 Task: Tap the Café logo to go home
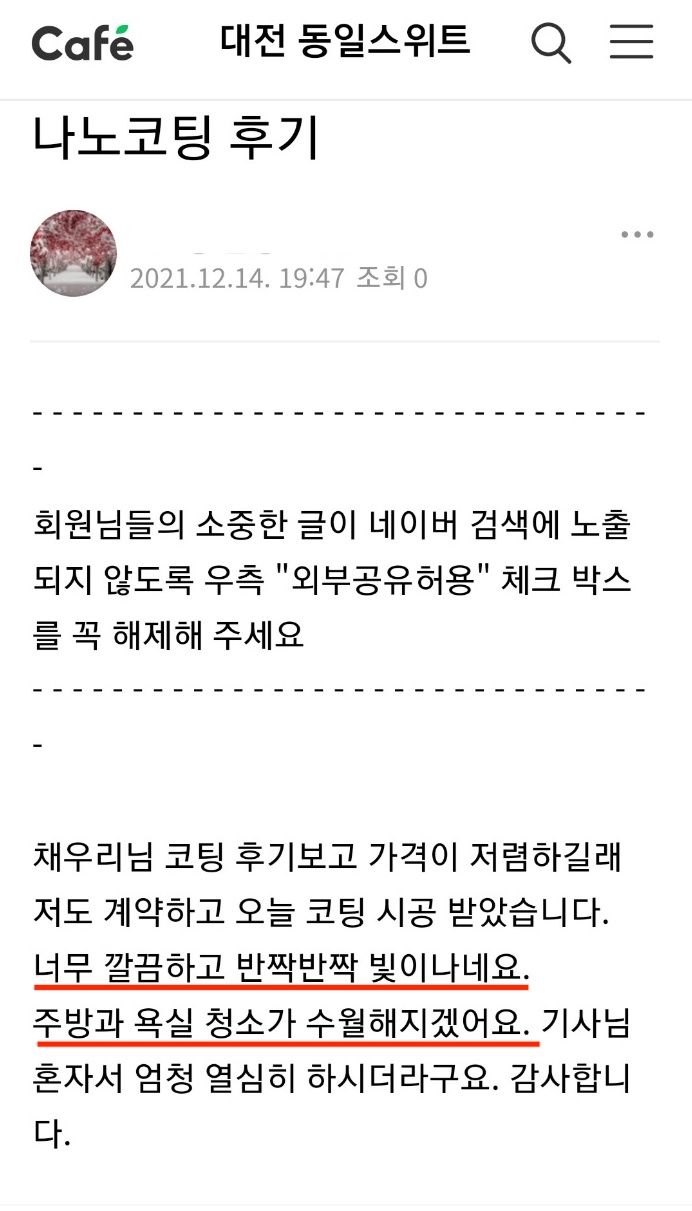pyautogui.click(x=83, y=43)
